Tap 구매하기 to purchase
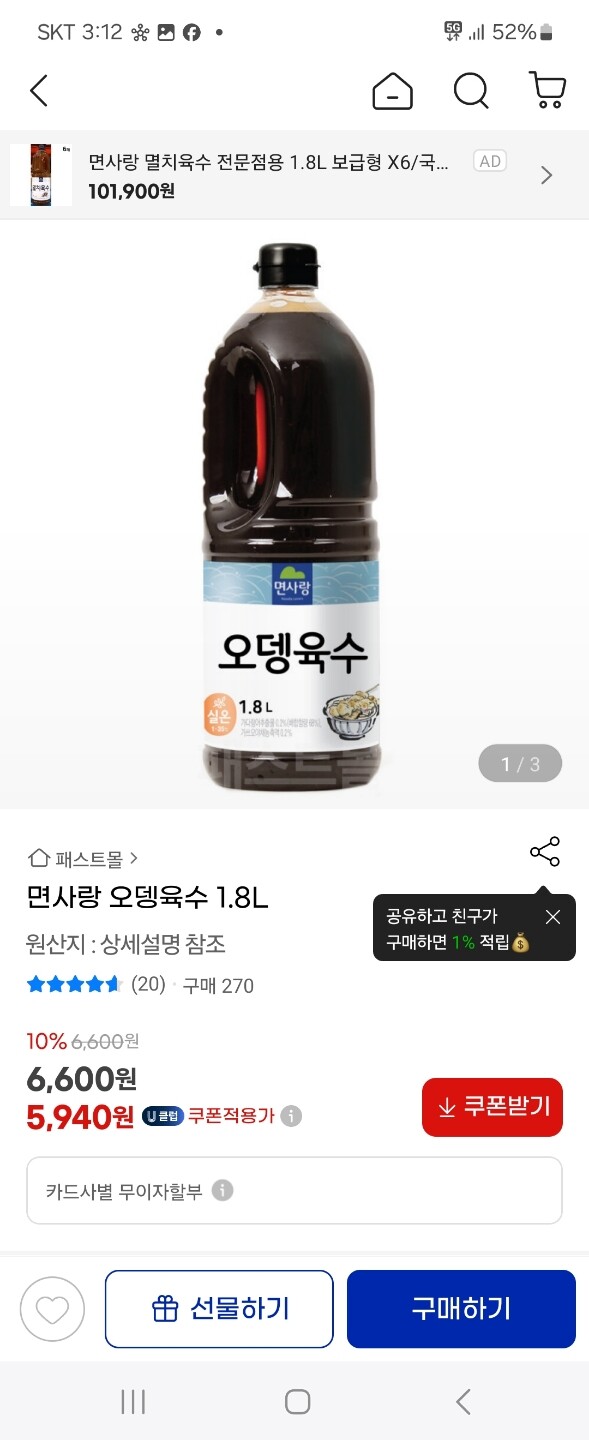Image resolution: width=589 pixels, height=1440 pixels. pyautogui.click(x=461, y=1309)
